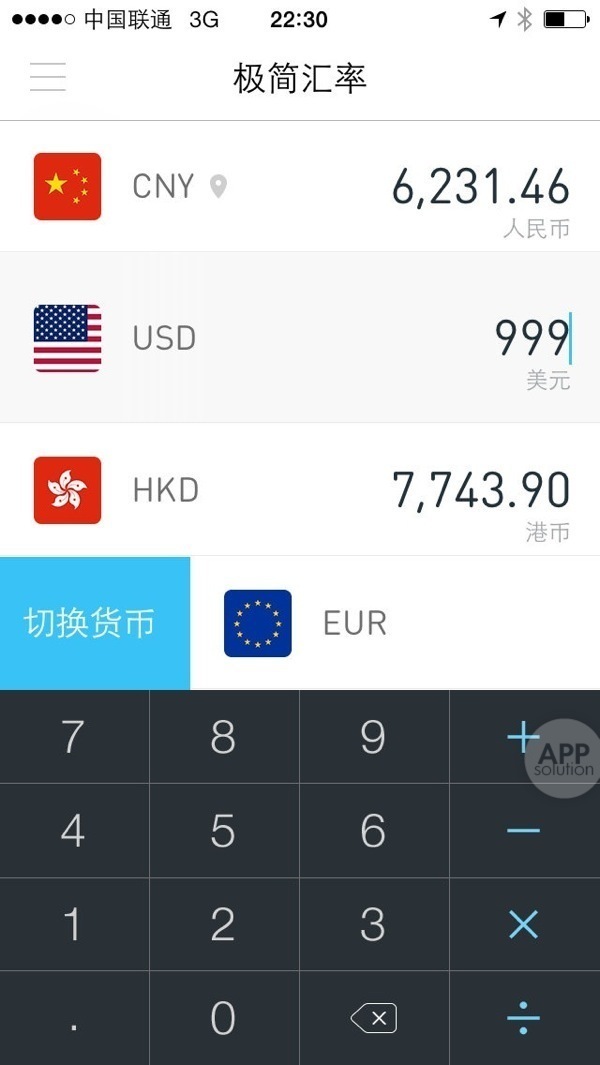Select the HKD currency row
Image resolution: width=600 pixels, height=1065 pixels.
pos(300,490)
